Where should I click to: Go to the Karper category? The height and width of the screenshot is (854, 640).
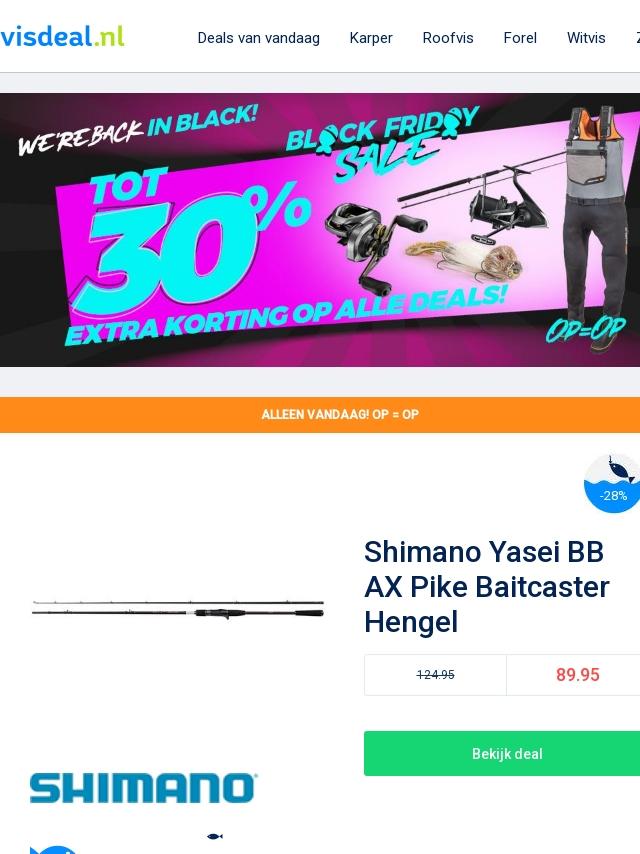point(371,38)
